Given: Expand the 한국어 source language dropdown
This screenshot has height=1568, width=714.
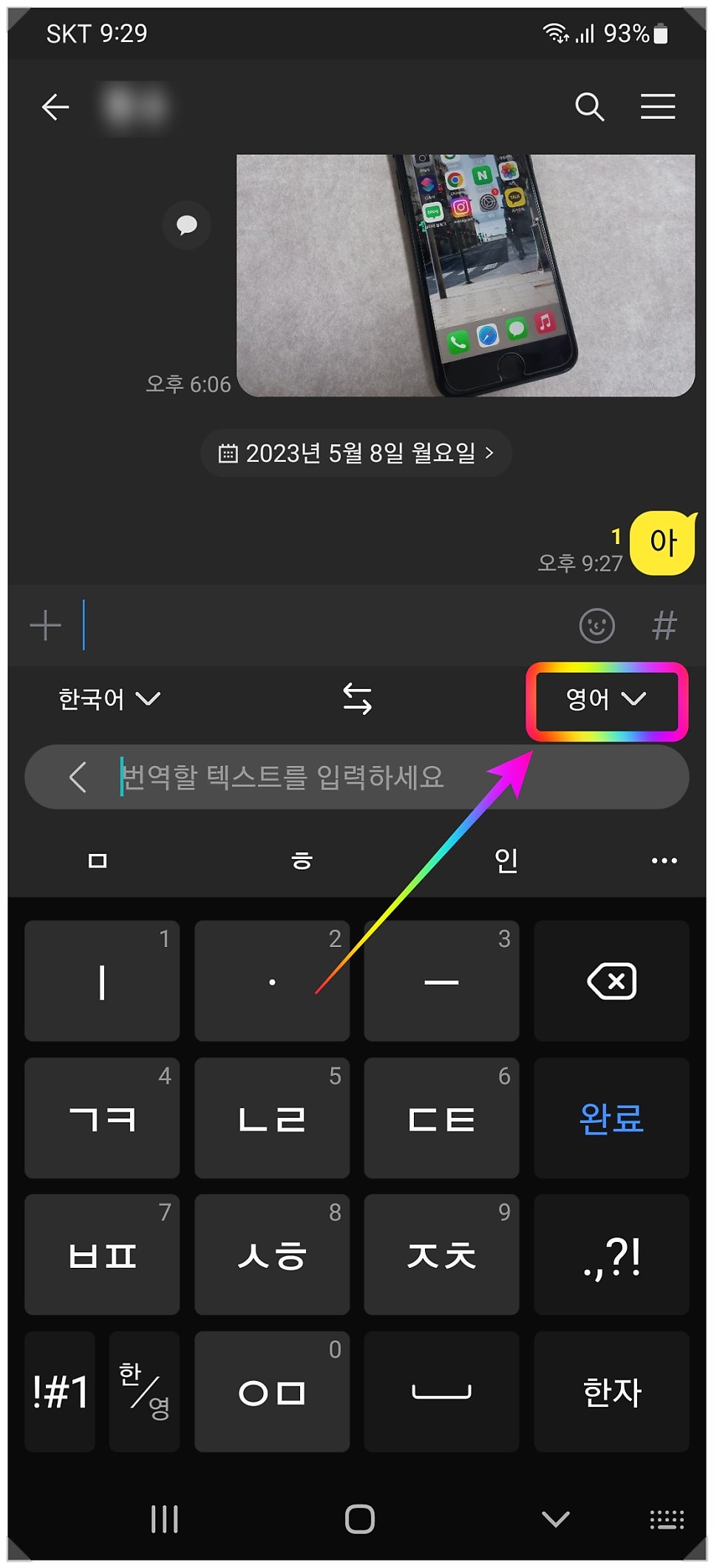Looking at the screenshot, I should 109,699.
